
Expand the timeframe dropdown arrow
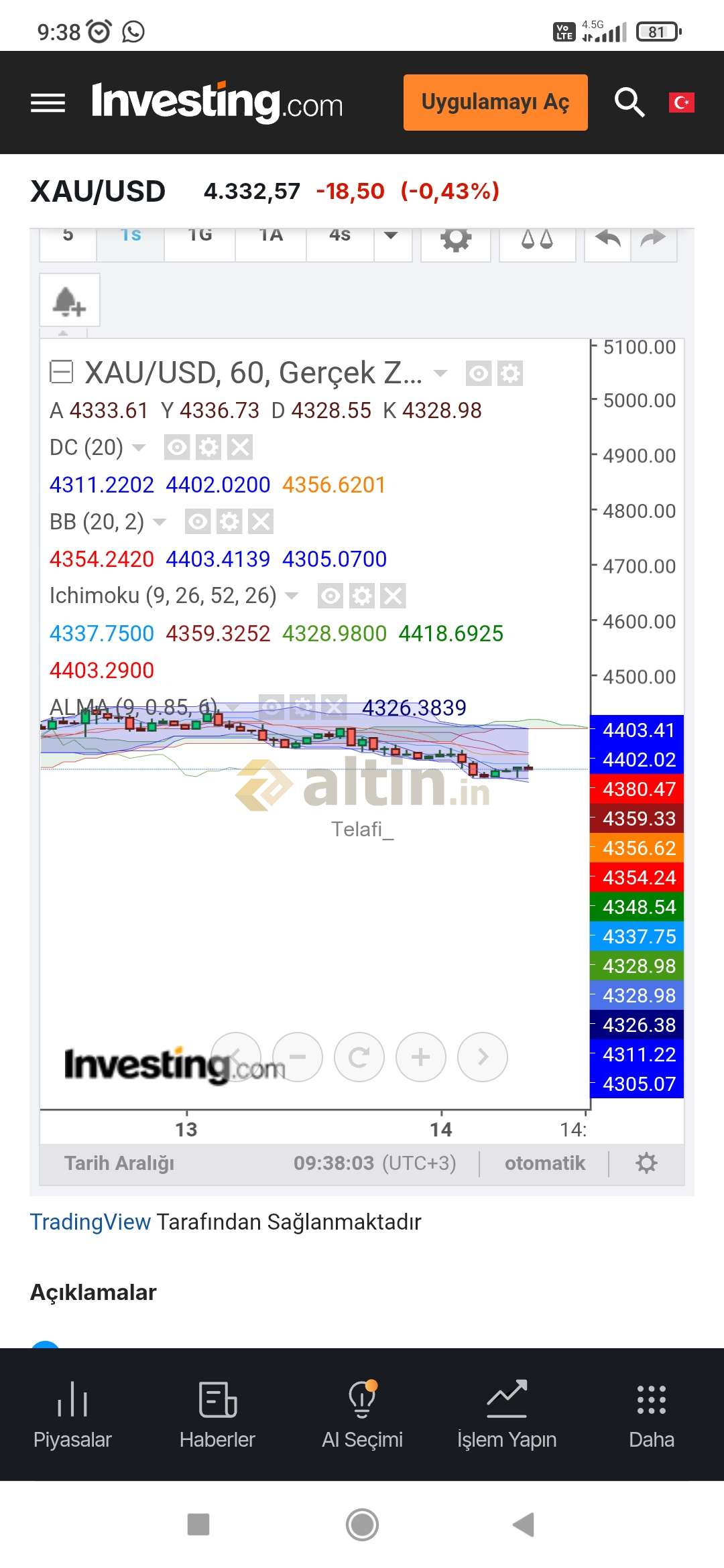(x=392, y=241)
